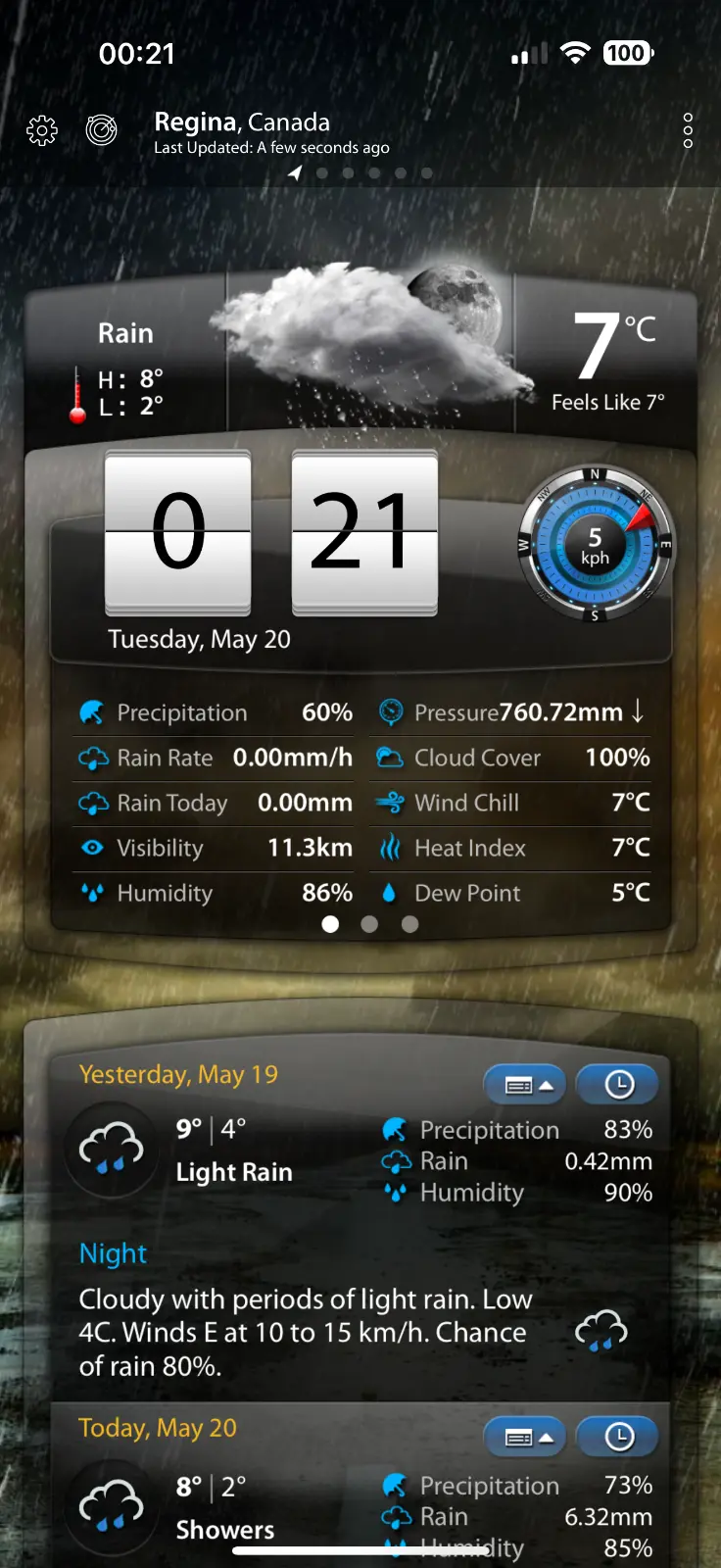Show the hourly forecast for Today, May 20

pos(618,1438)
